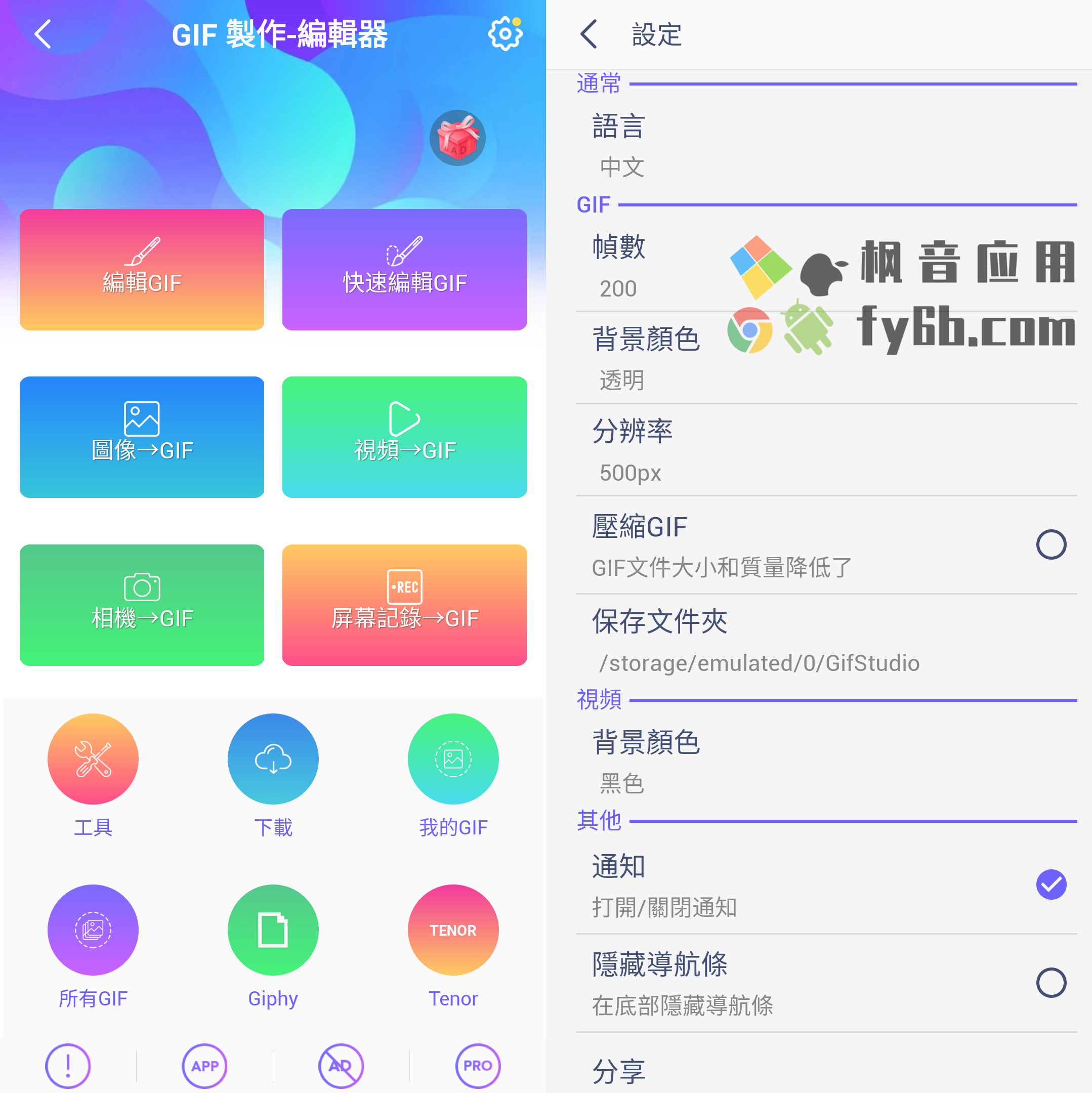The height and width of the screenshot is (1093, 1092).
Task: Select the 圖像→GIF option
Action: pyautogui.click(x=142, y=437)
